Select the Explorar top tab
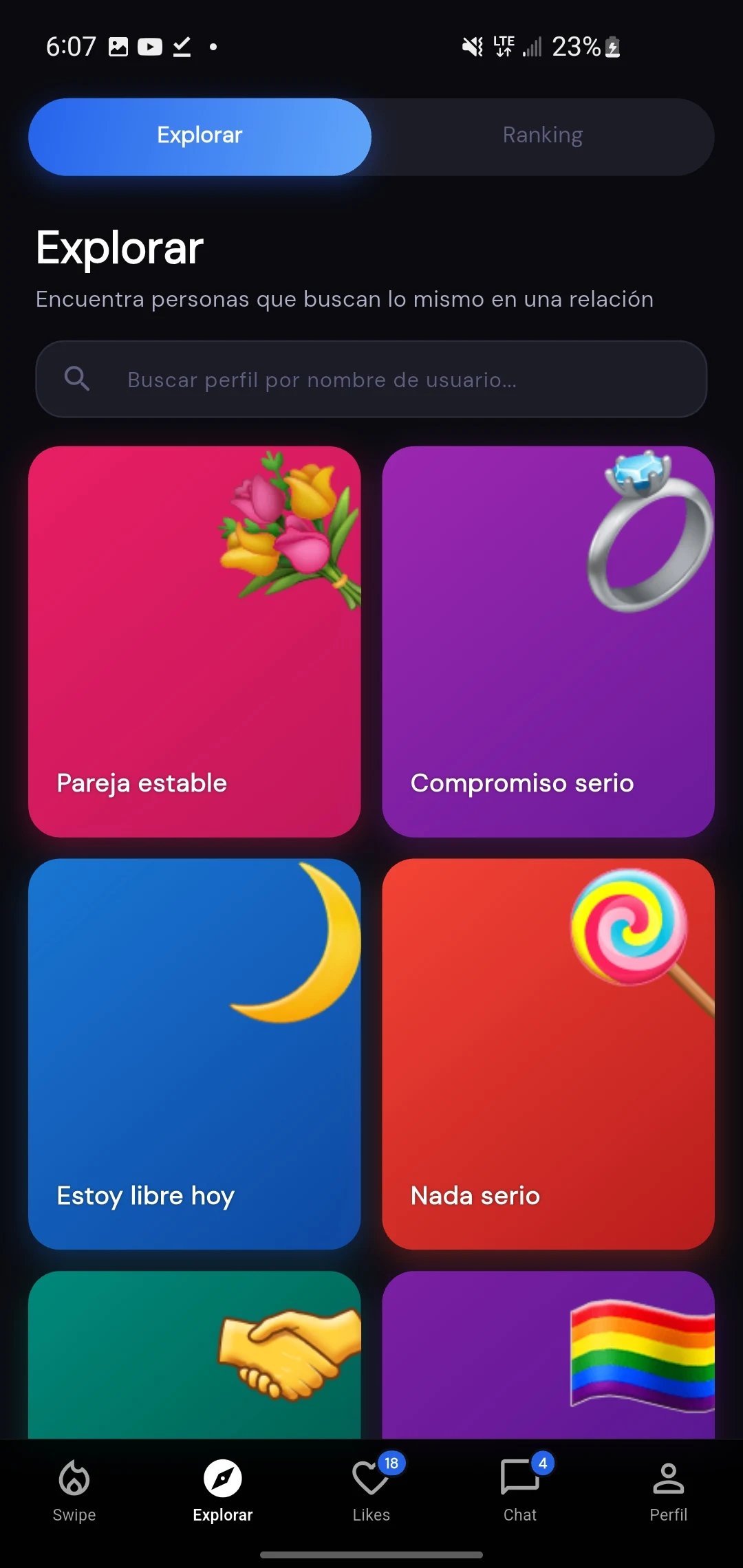 point(200,136)
